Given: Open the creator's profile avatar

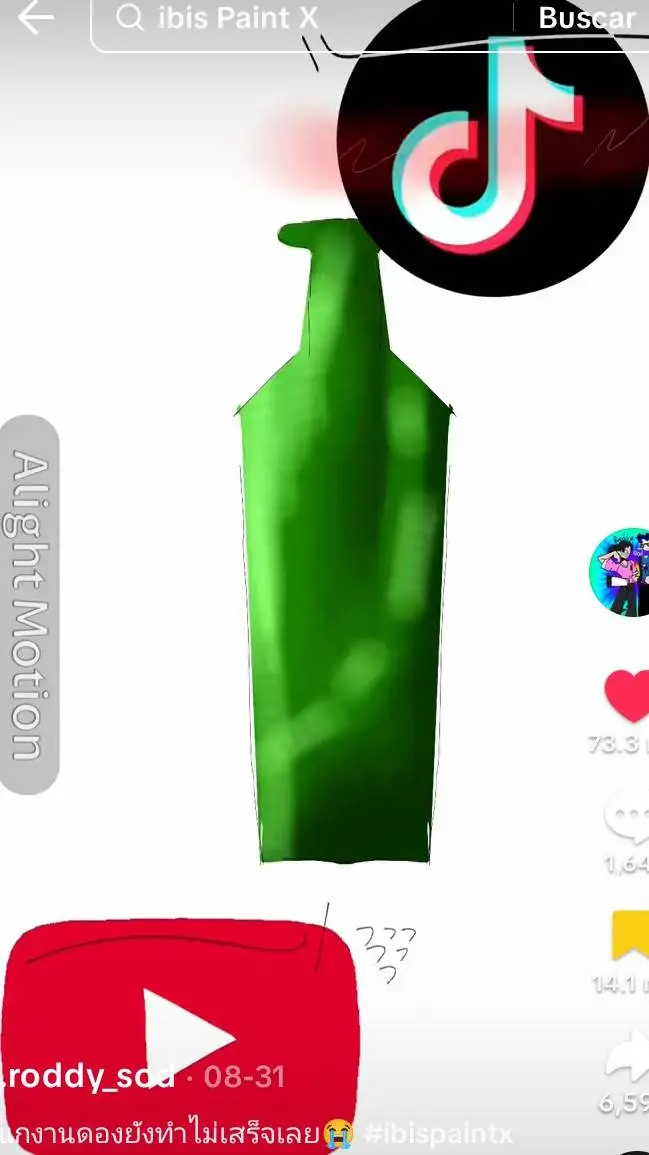Looking at the screenshot, I should click(621, 573).
